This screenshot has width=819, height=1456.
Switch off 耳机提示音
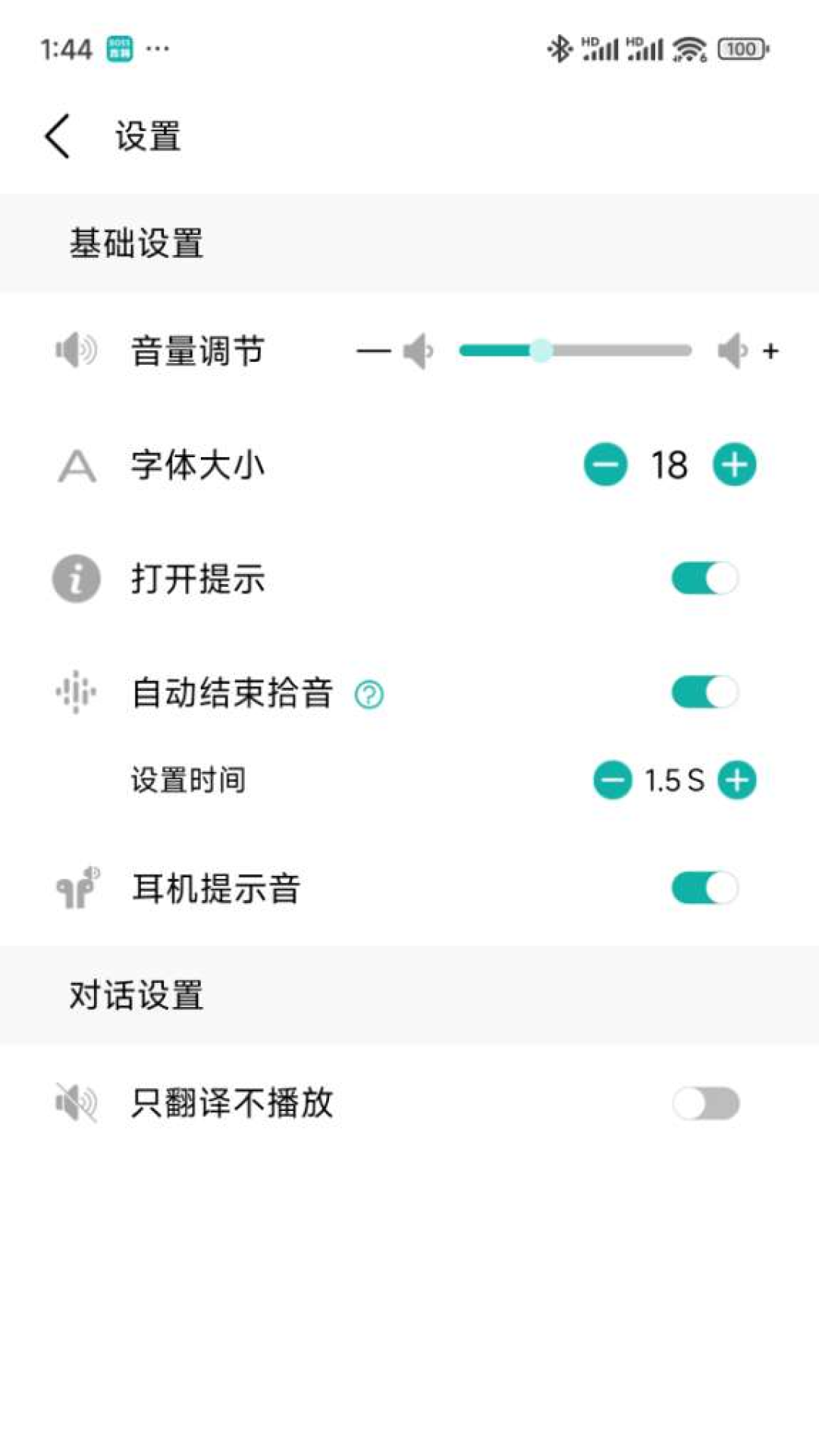(x=704, y=888)
